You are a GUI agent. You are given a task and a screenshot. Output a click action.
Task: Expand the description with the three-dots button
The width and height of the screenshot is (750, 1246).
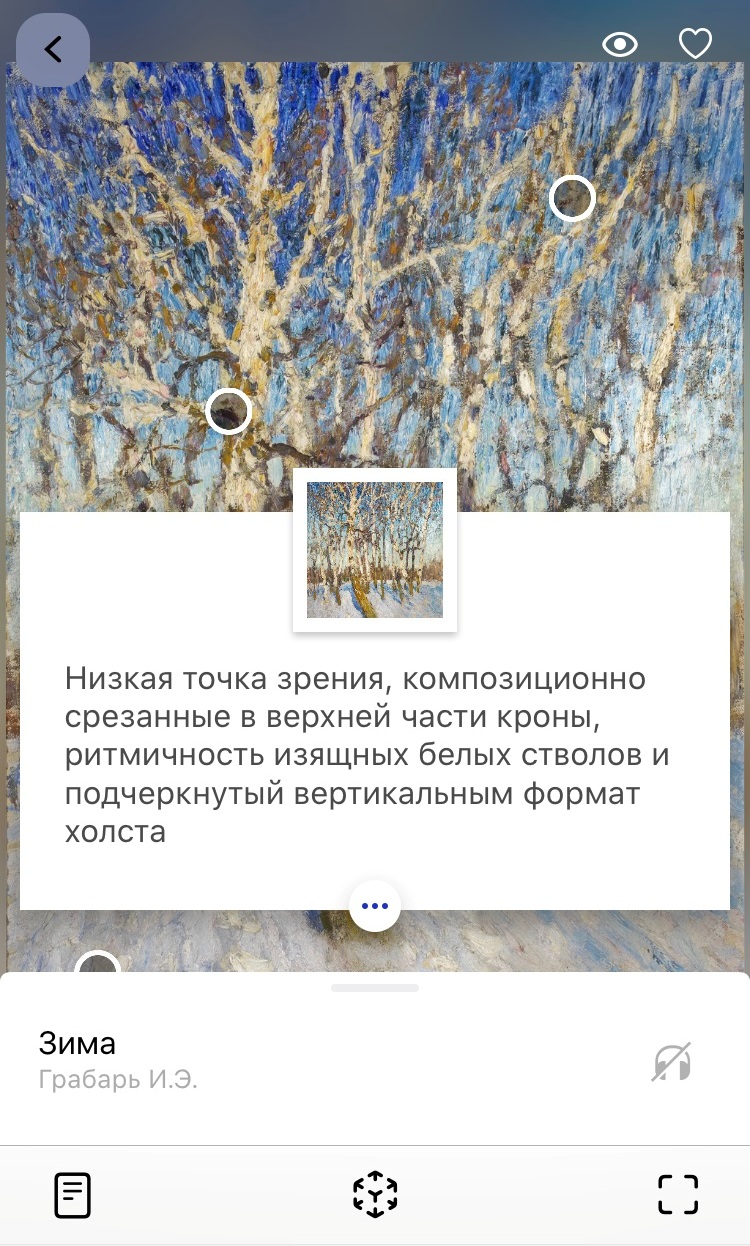pyautogui.click(x=375, y=906)
